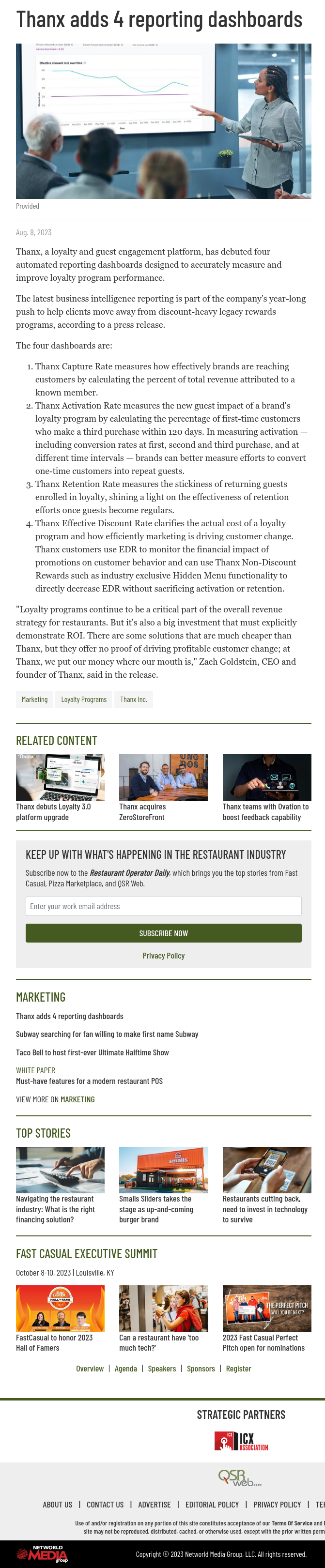Tap the work email address field
Image resolution: width=325 pixels, height=1568 pixels.
pyautogui.click(x=163, y=906)
